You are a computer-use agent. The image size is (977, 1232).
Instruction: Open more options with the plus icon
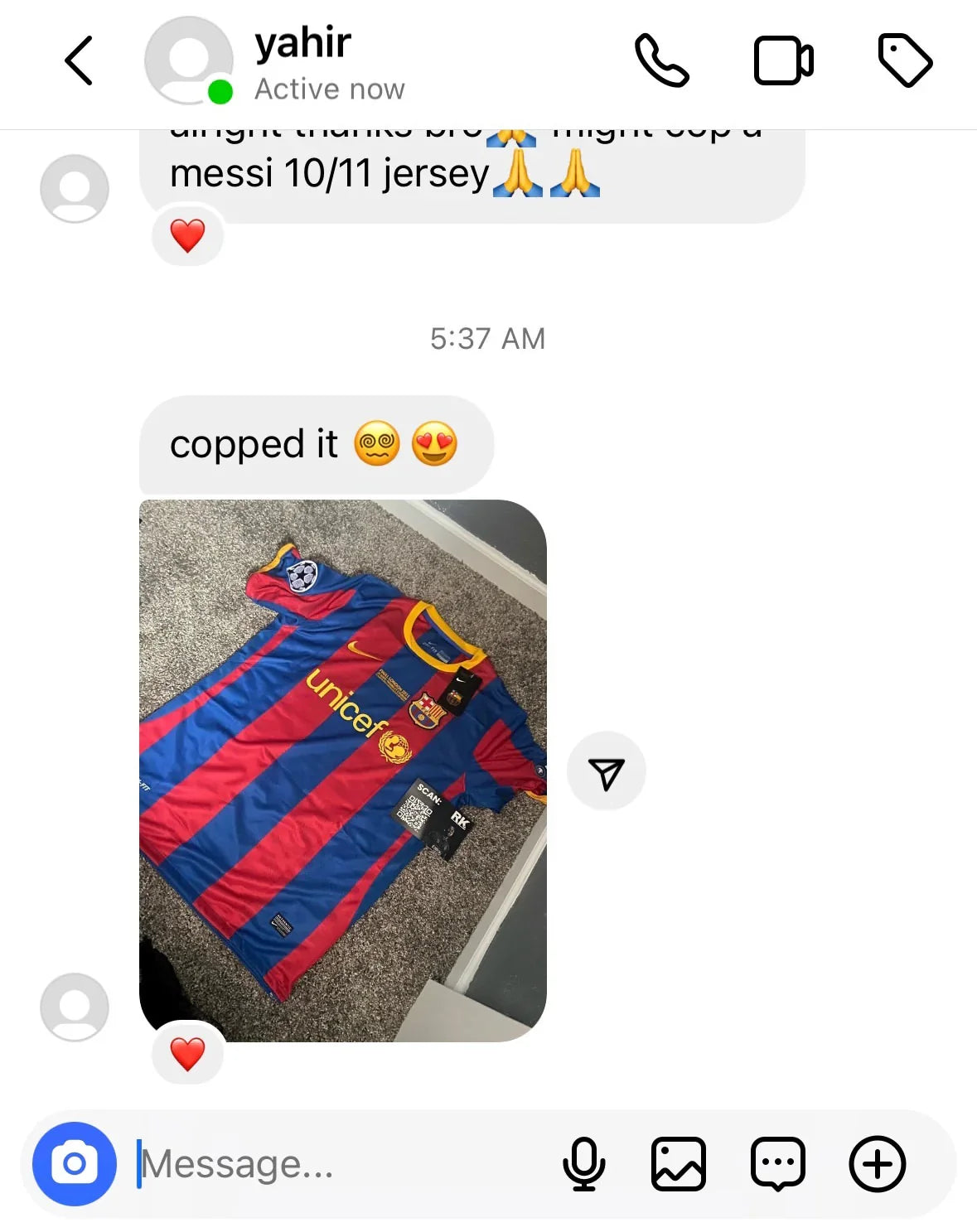click(x=877, y=1163)
